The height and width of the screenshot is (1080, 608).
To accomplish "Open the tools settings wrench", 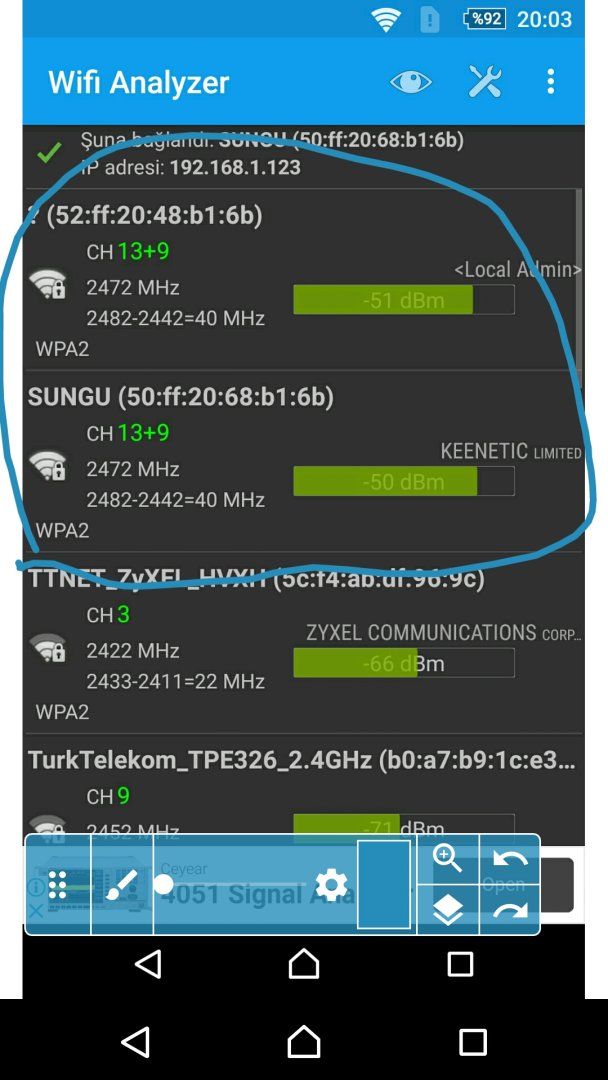I will click(485, 82).
